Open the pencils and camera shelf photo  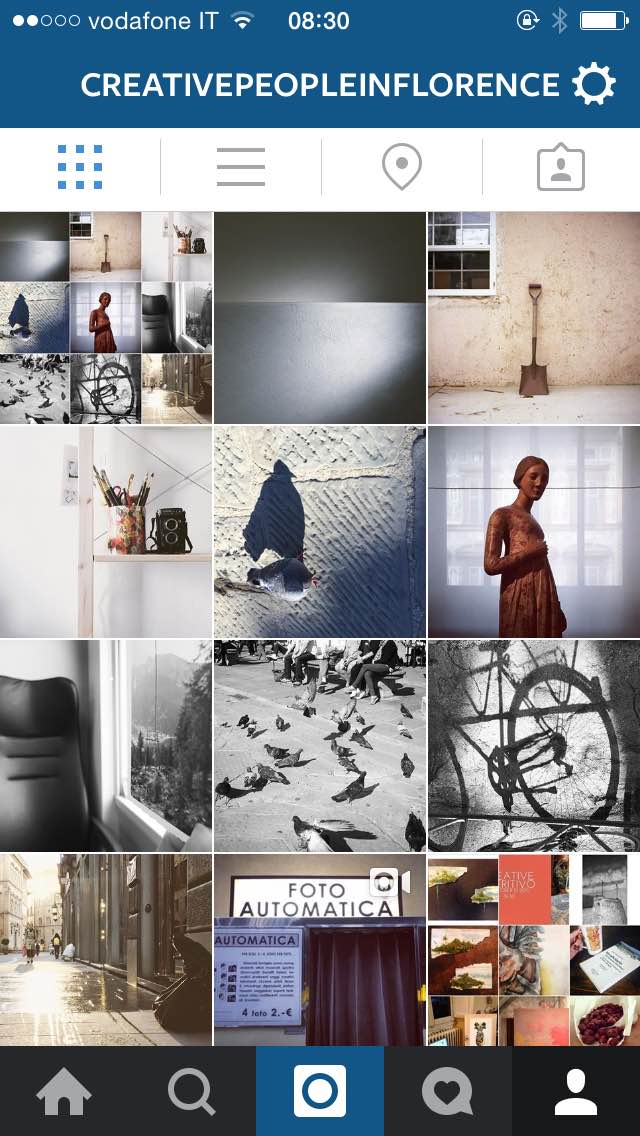pos(106,532)
